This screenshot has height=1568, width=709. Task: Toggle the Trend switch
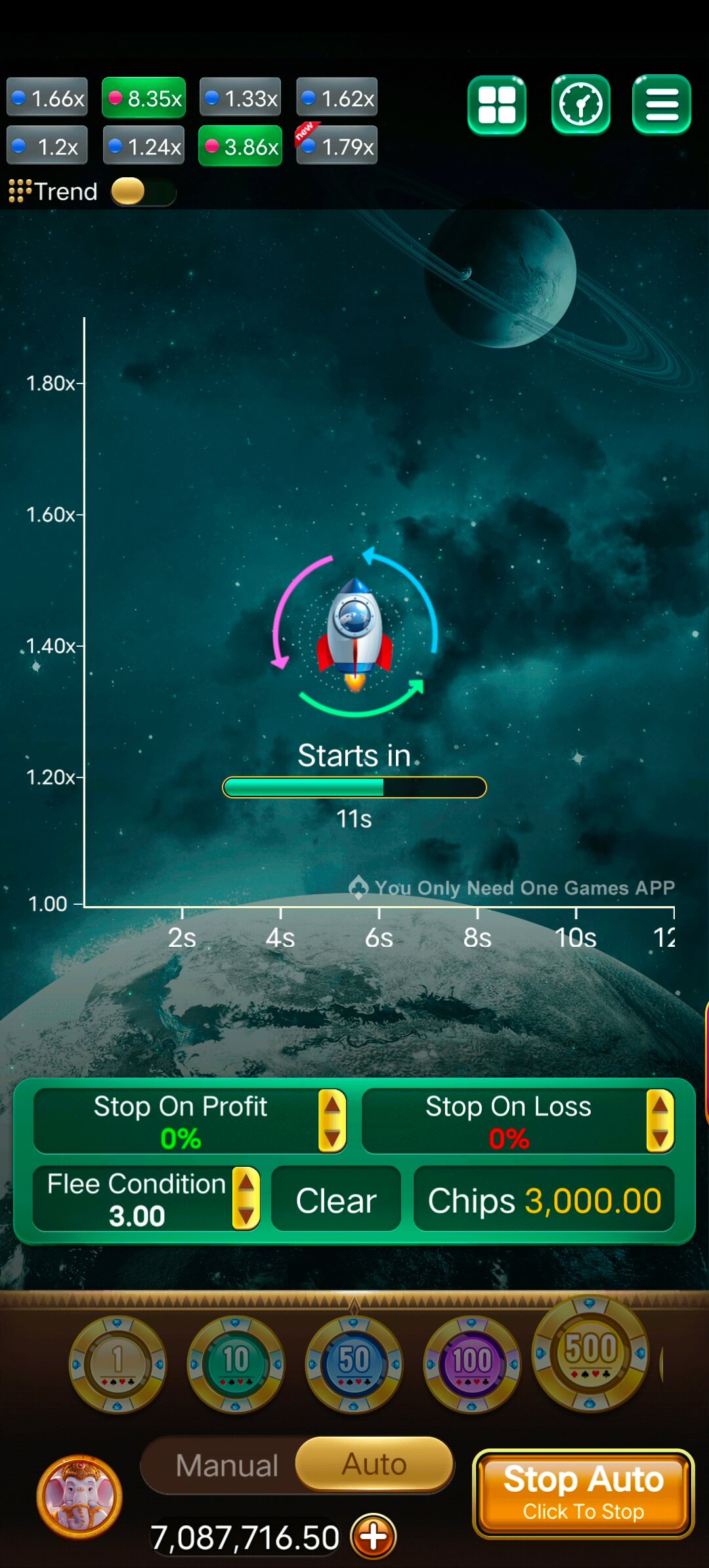142,191
